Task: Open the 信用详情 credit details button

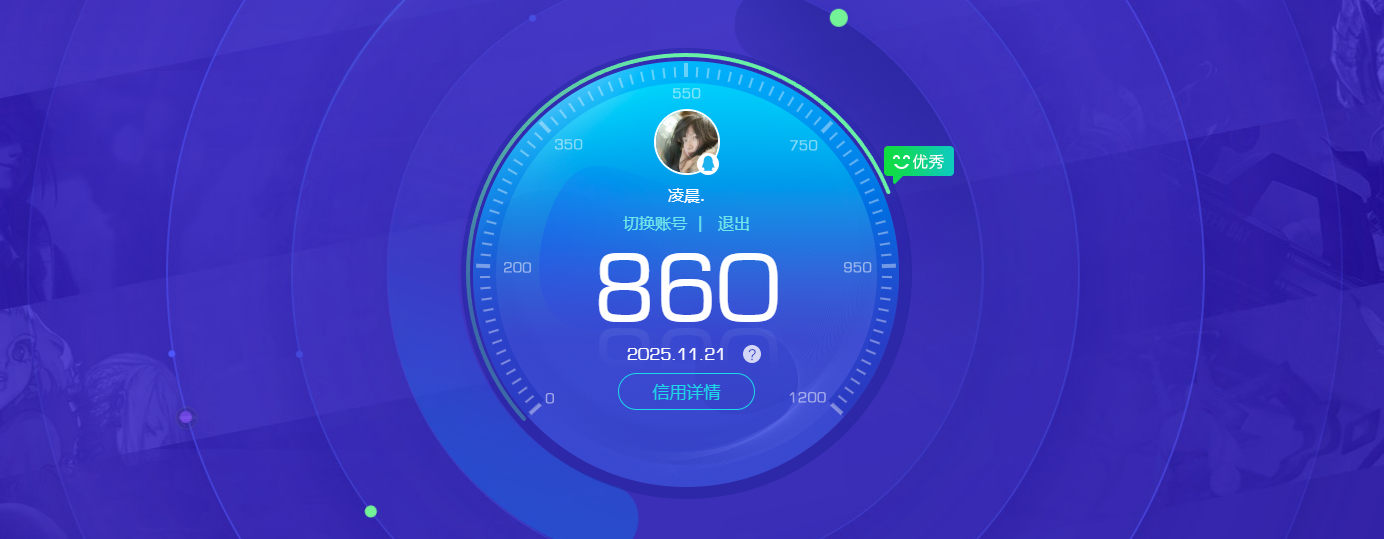Action: [x=686, y=391]
